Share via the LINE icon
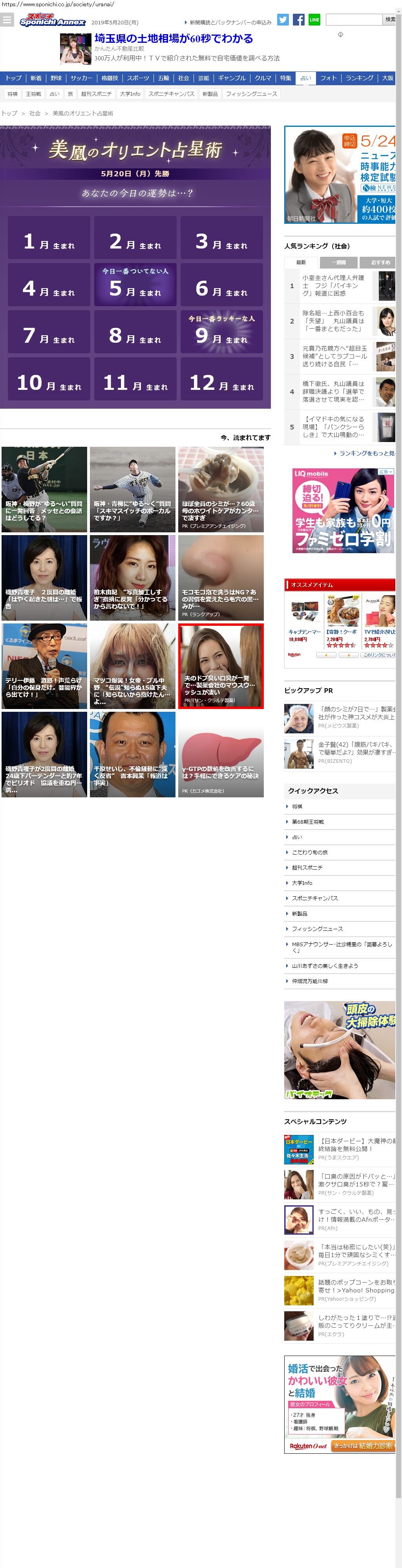Screen dimensions: 402x1568 click(314, 20)
